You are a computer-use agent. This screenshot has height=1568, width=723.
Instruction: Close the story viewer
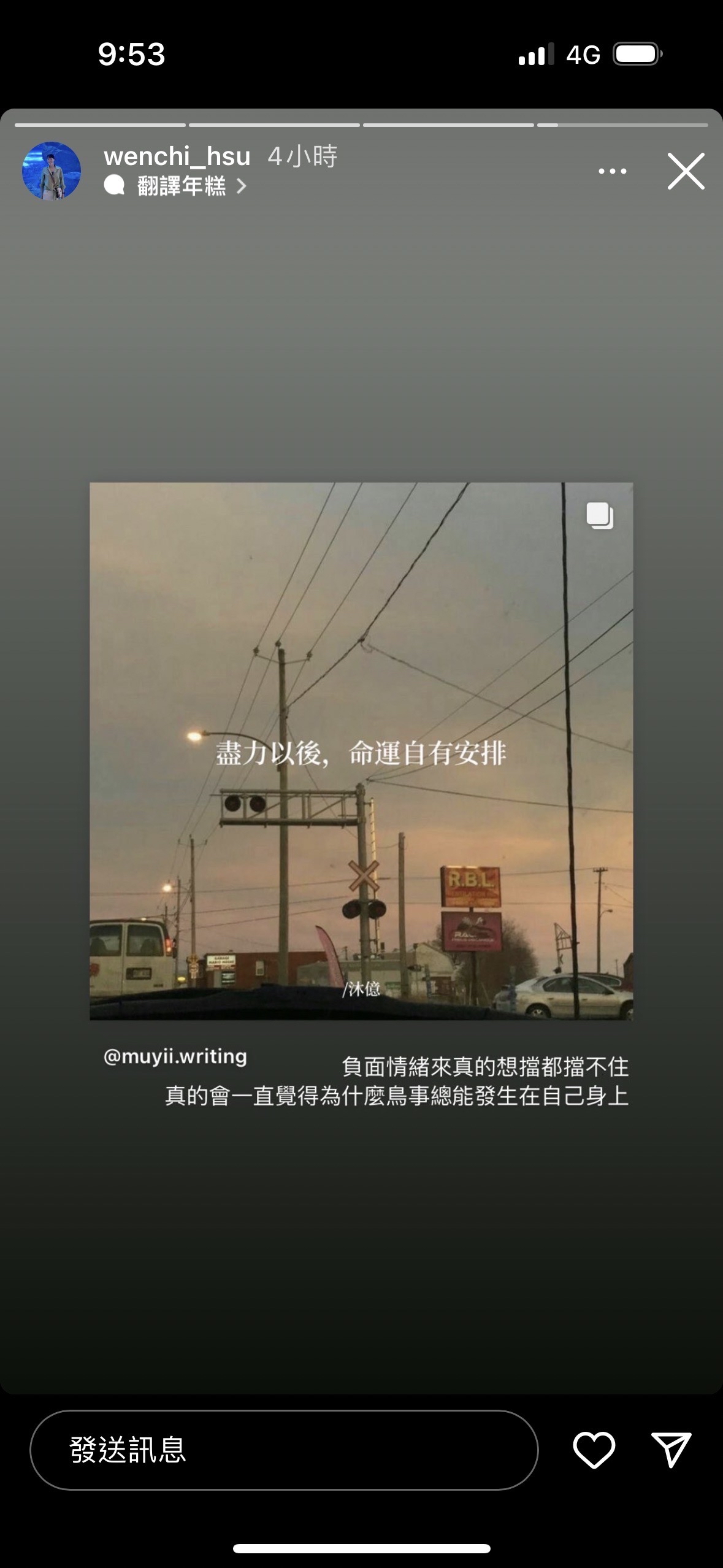pyautogui.click(x=686, y=171)
